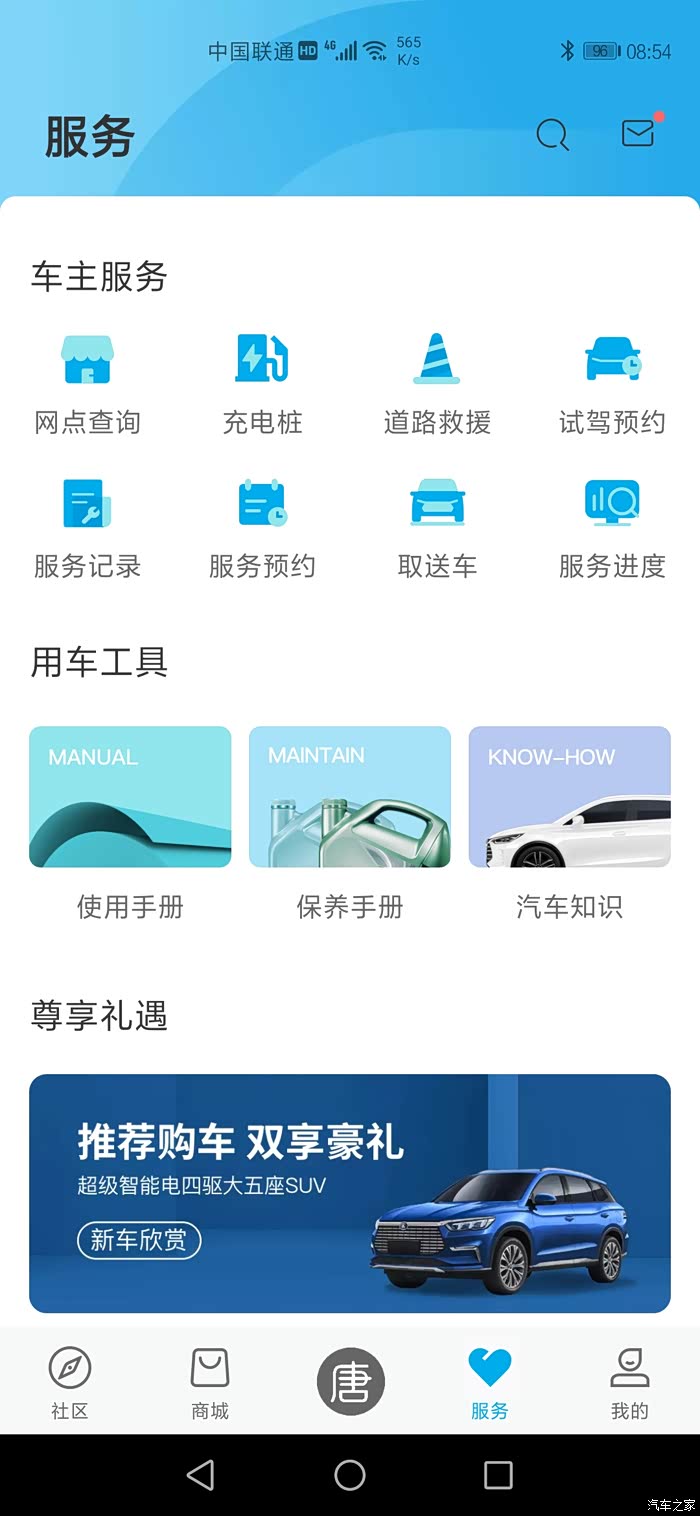Tap the system home button
The image size is (700, 1516).
[x=350, y=1475]
